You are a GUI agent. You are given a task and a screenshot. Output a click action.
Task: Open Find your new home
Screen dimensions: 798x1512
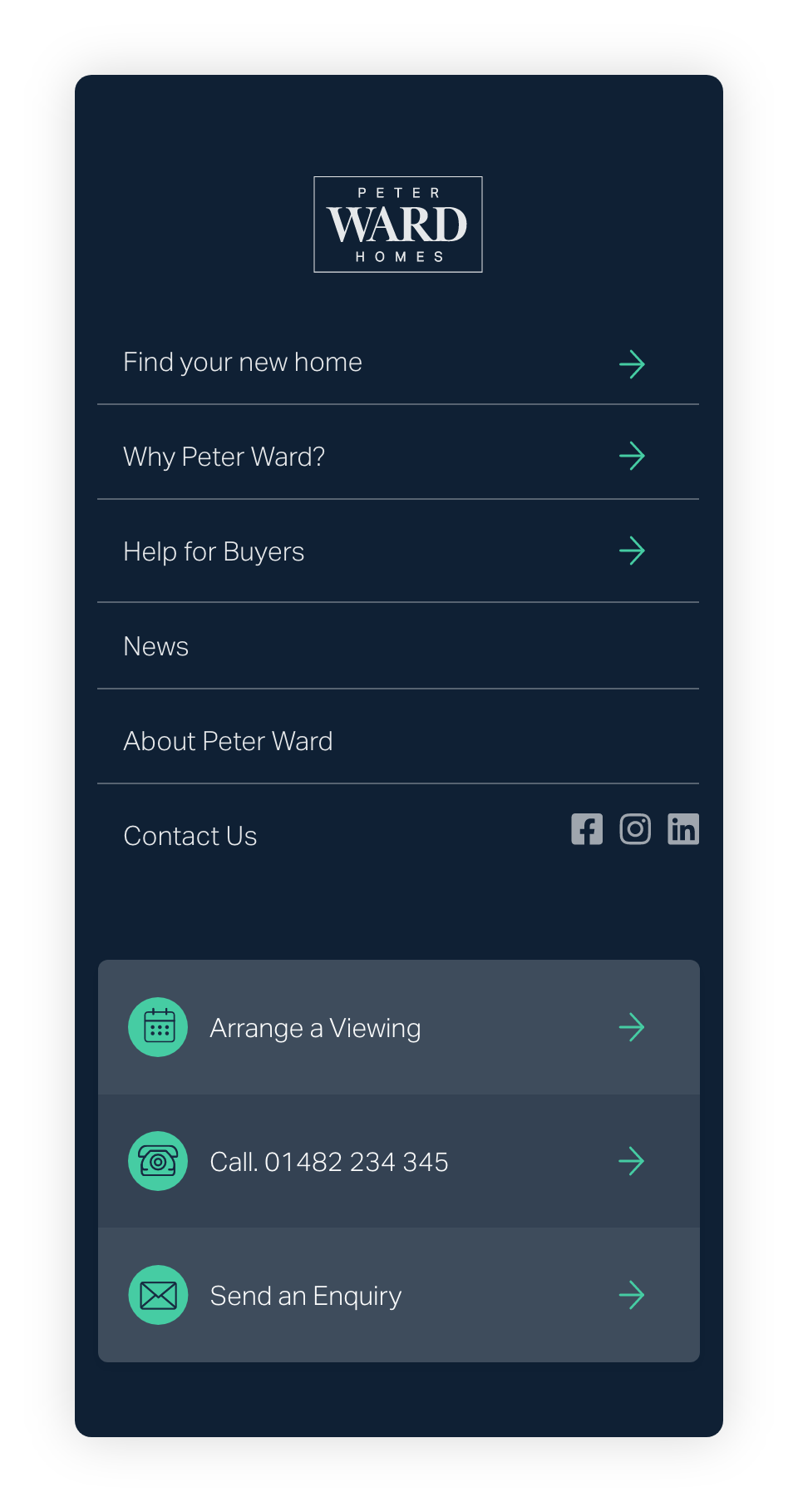point(398,363)
